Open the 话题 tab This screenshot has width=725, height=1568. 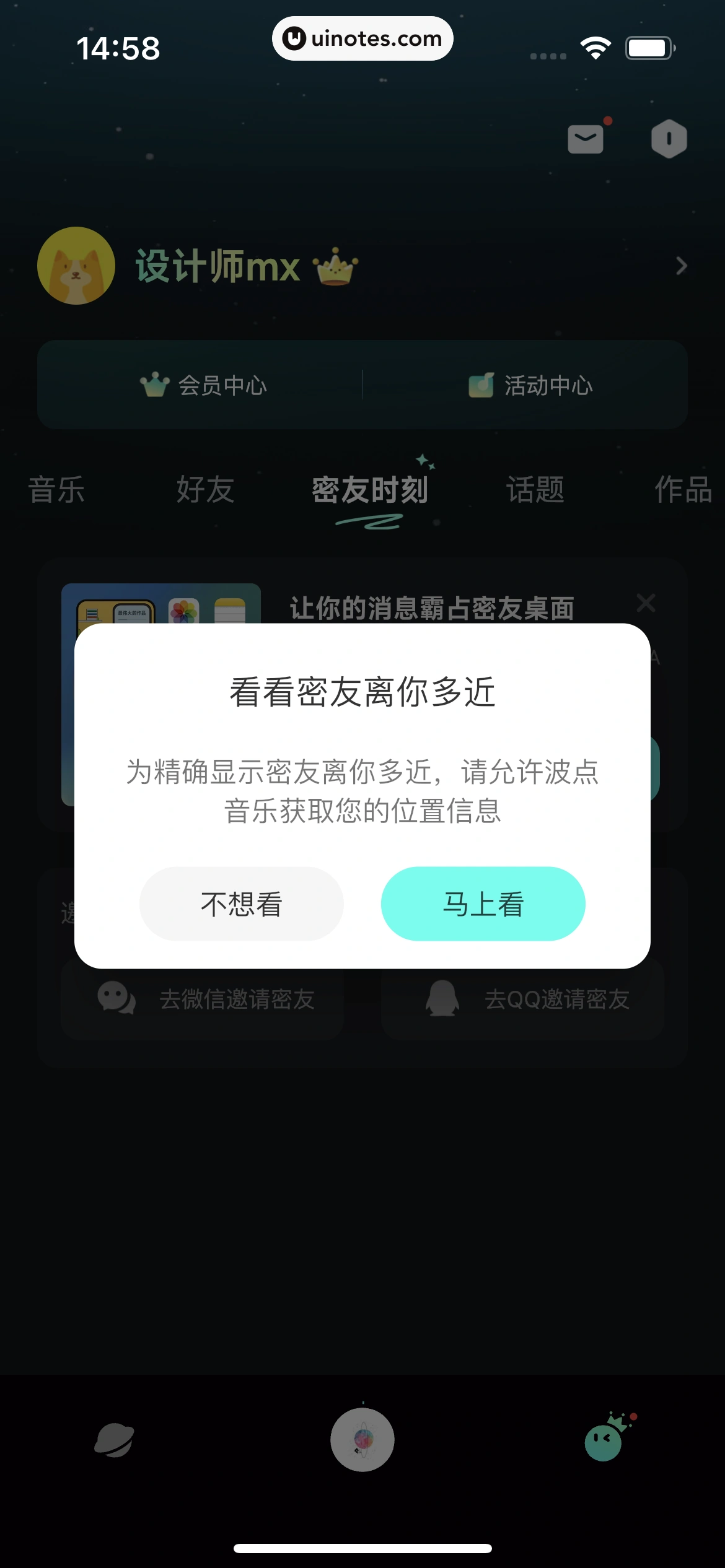536,490
